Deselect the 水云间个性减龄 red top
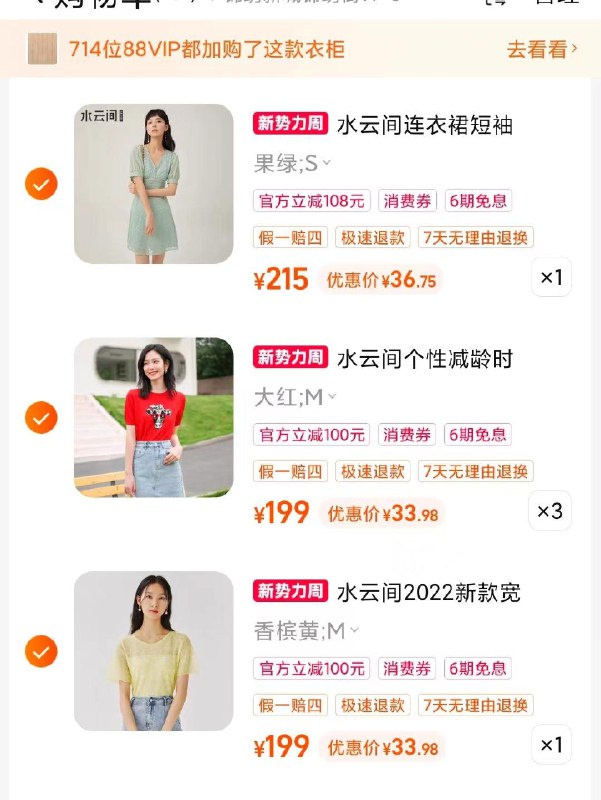601x800 pixels. pos(41,417)
